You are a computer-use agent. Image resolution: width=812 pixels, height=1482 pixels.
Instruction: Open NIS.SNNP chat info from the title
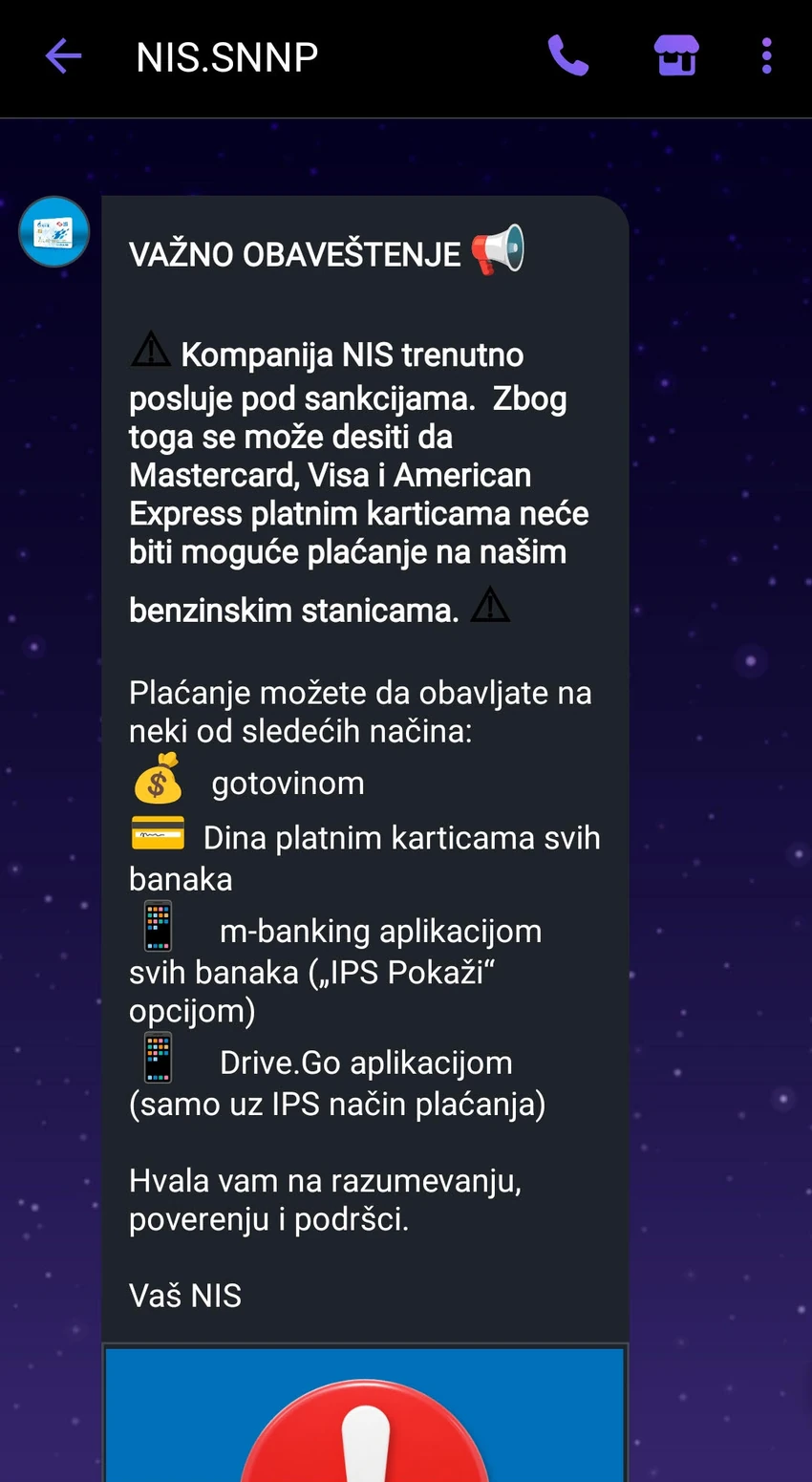tap(227, 57)
